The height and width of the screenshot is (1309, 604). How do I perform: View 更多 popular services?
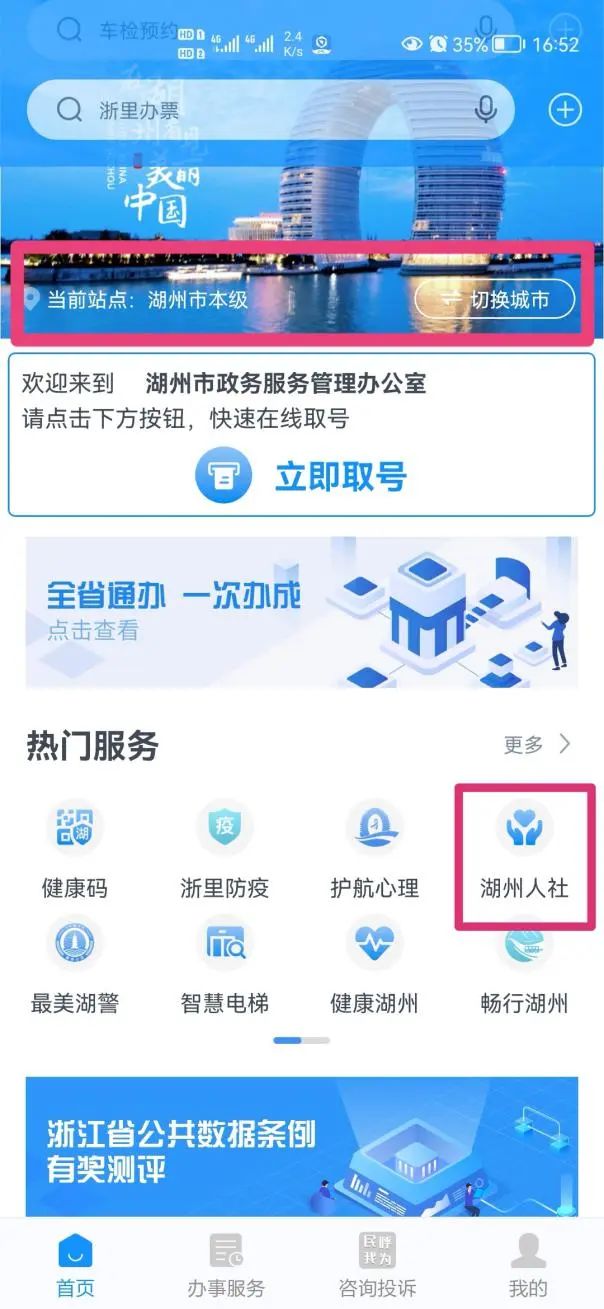pyautogui.click(x=536, y=744)
